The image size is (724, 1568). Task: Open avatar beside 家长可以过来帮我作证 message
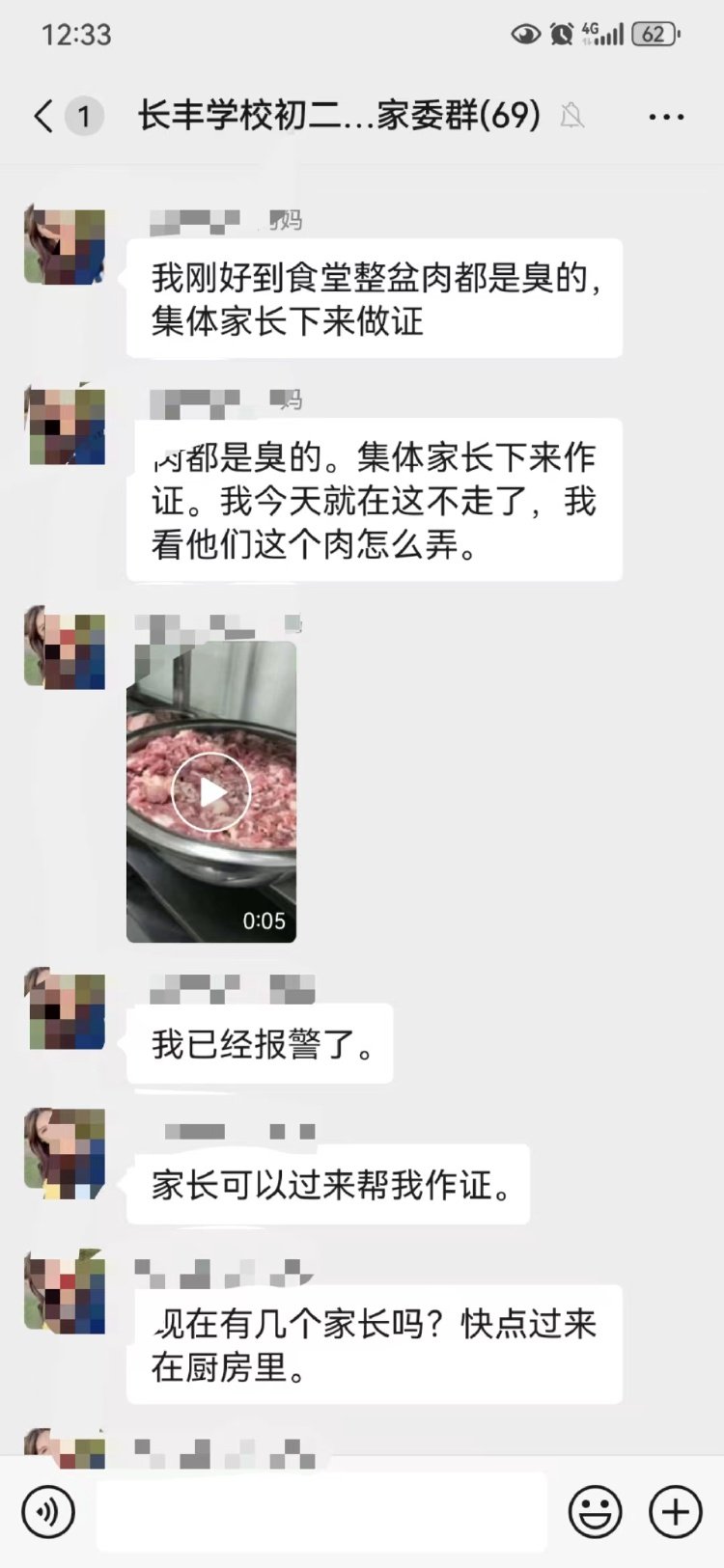(65, 1152)
